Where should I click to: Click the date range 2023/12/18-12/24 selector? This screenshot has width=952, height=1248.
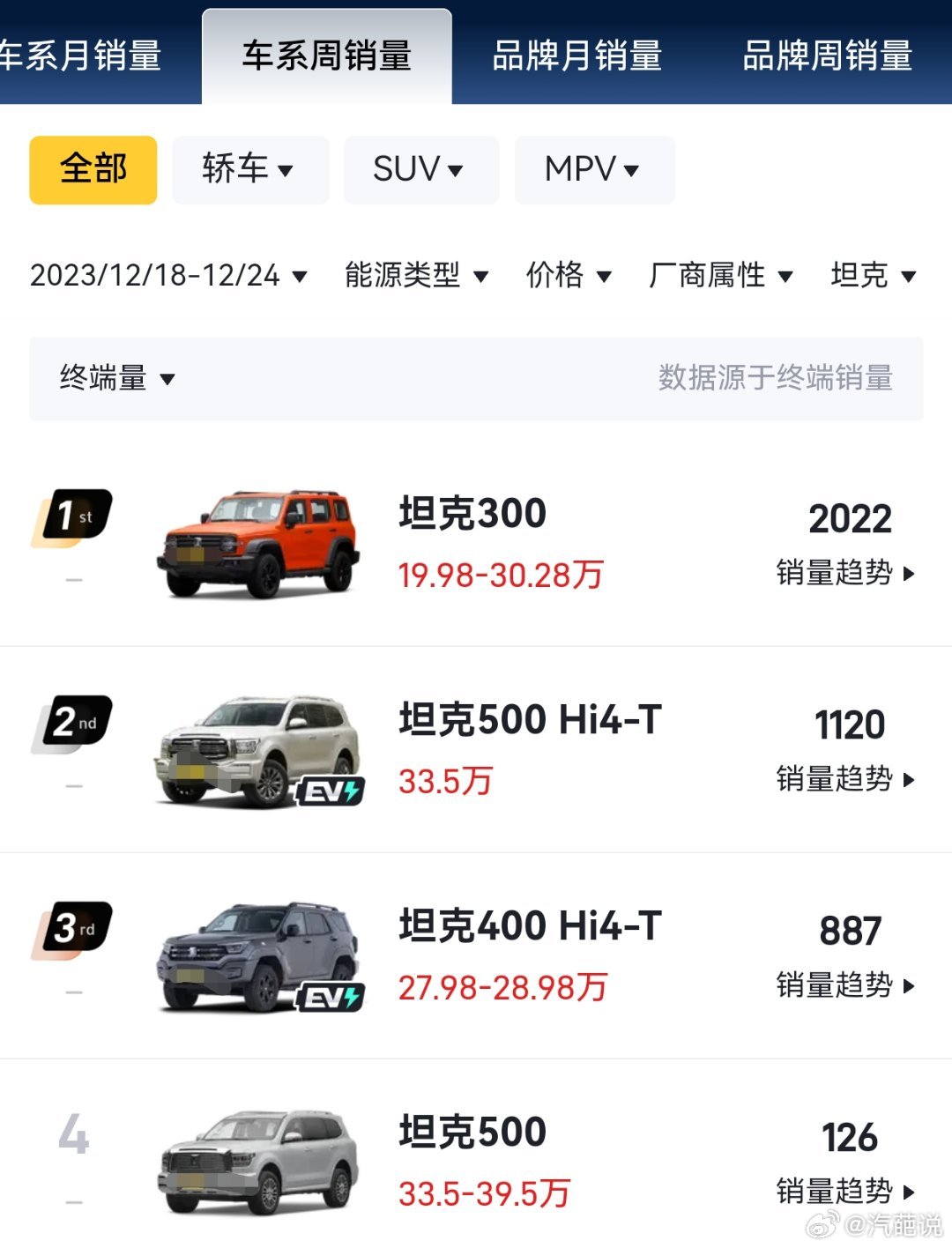pos(167,275)
